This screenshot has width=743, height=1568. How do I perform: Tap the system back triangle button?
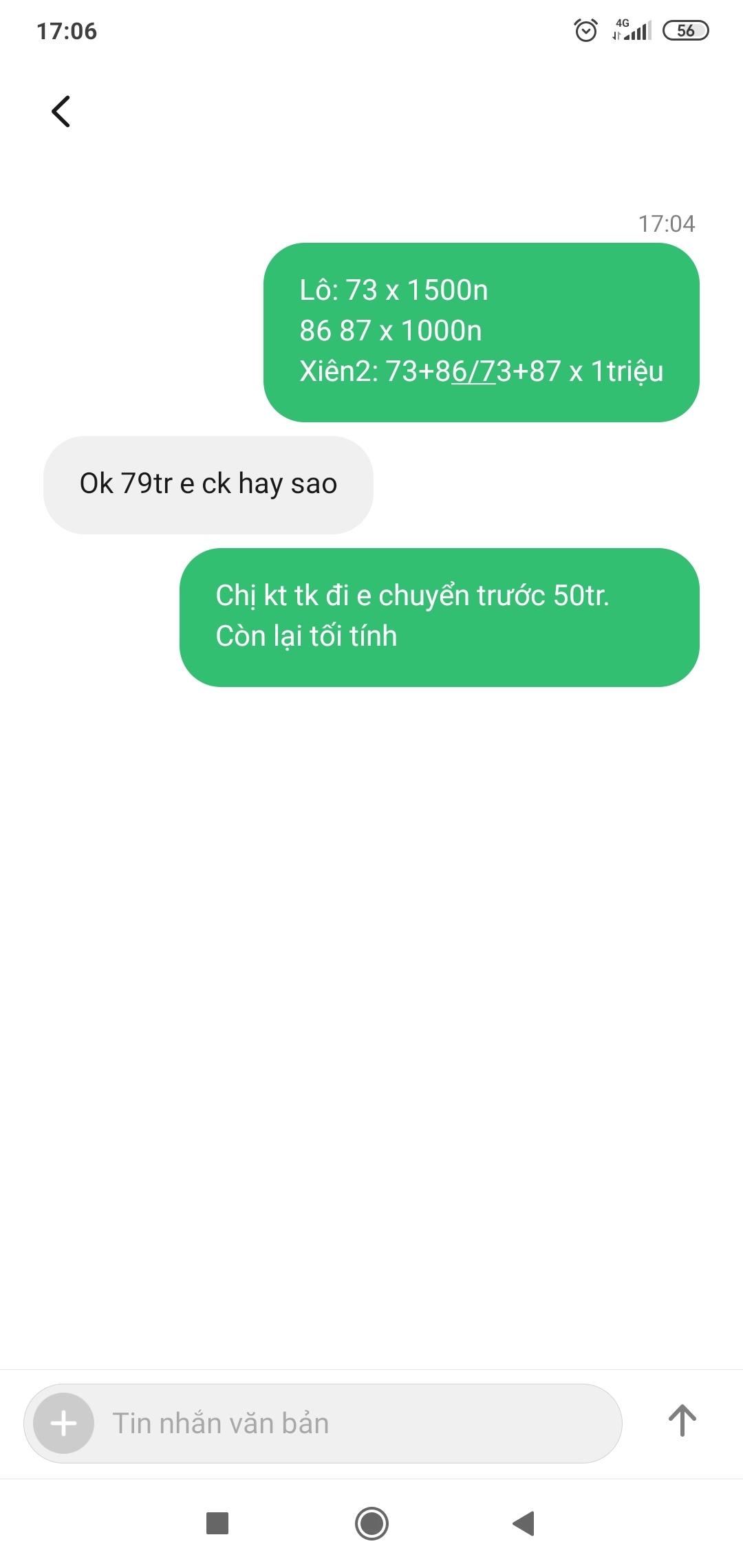(x=524, y=1523)
